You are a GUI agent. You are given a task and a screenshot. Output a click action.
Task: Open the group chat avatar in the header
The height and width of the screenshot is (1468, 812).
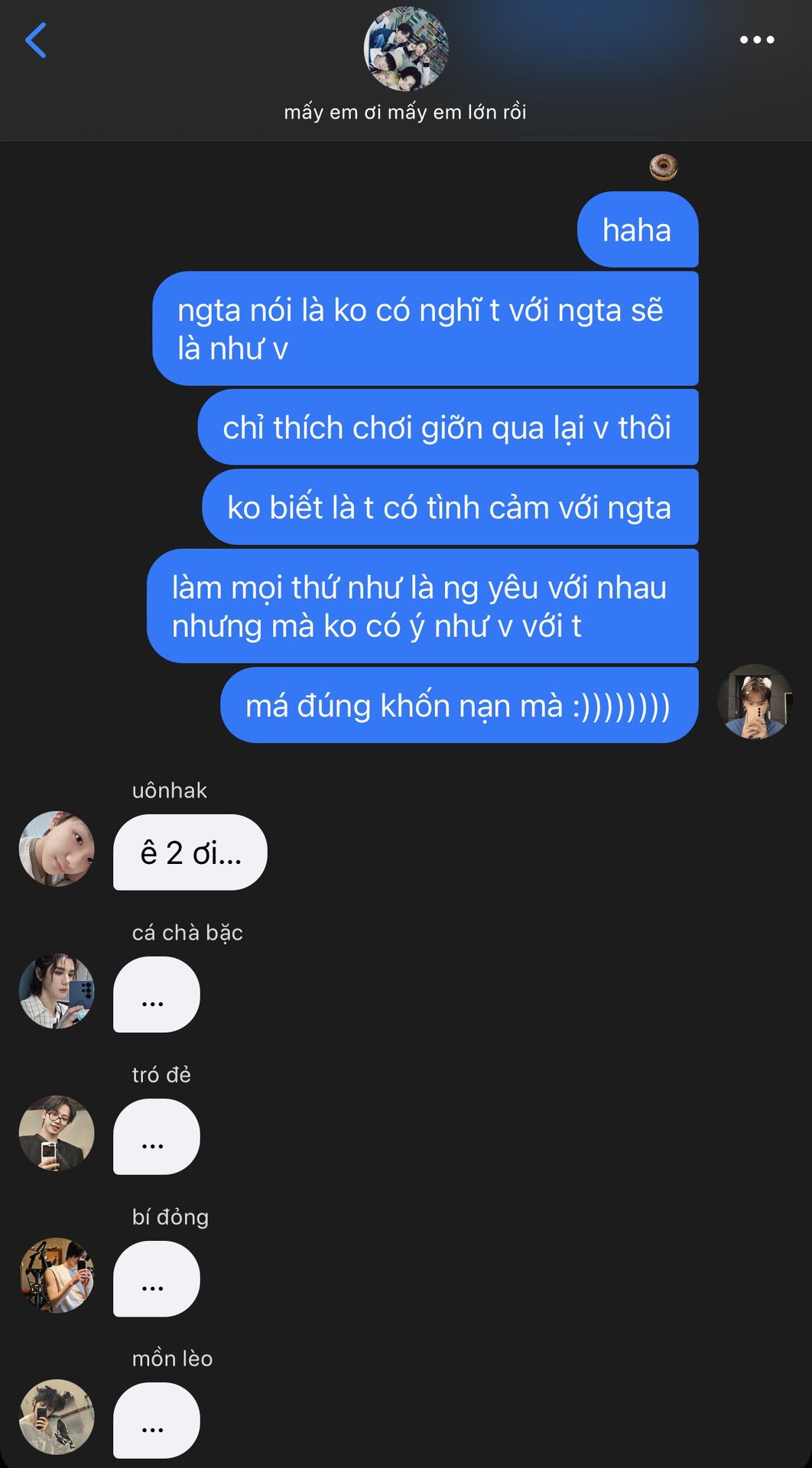pos(405,49)
